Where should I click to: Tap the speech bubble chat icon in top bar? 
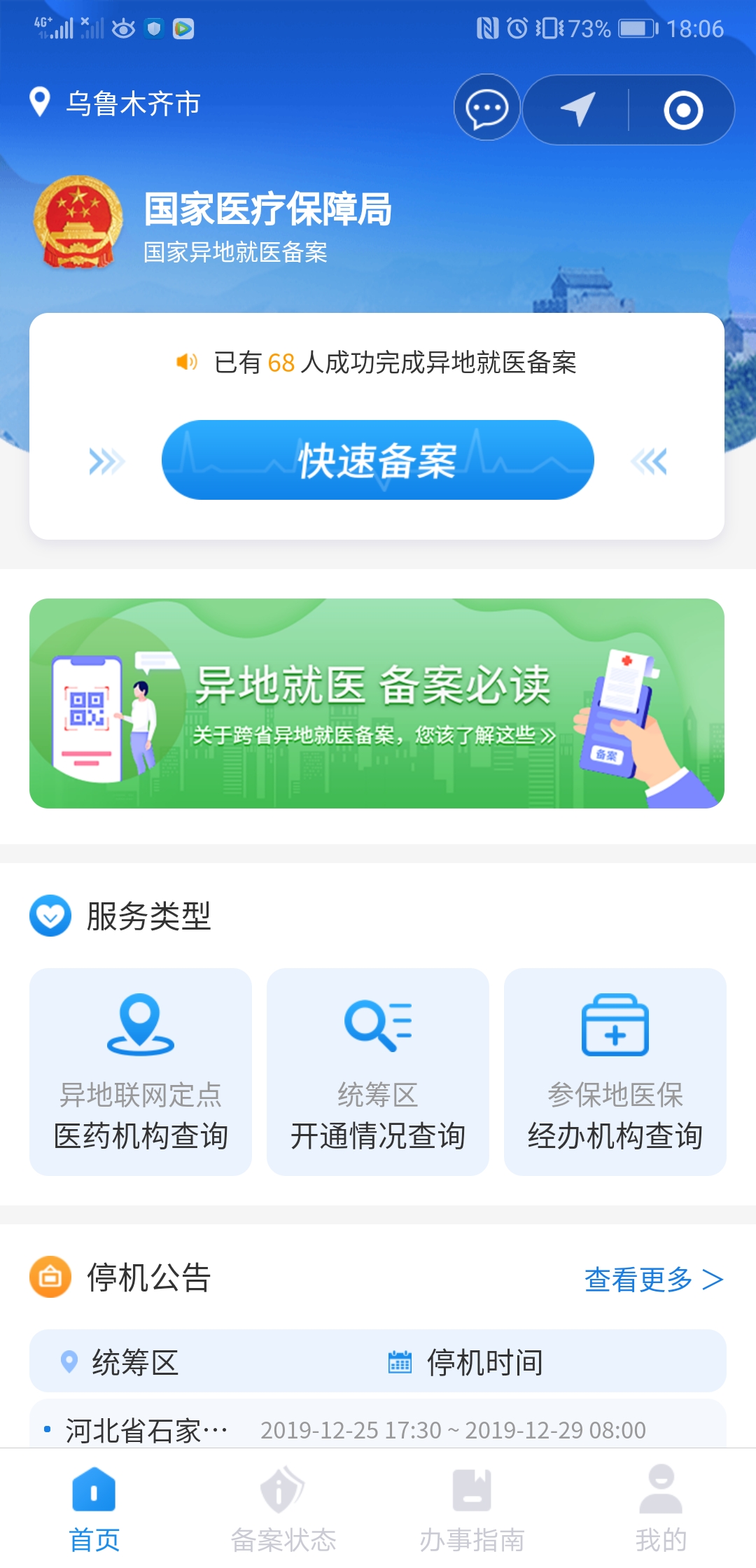[x=486, y=108]
